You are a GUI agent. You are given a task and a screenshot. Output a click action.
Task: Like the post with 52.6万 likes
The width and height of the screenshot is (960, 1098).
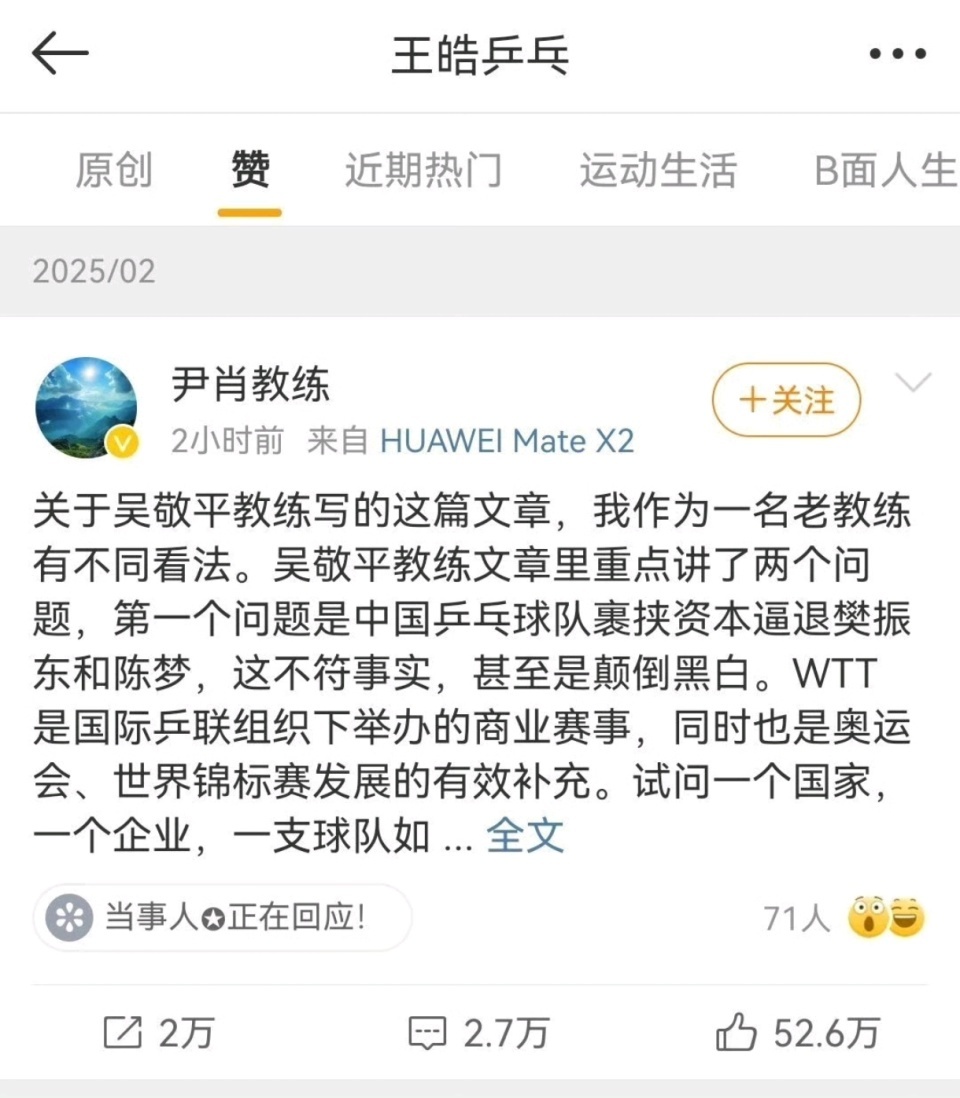798,1033
